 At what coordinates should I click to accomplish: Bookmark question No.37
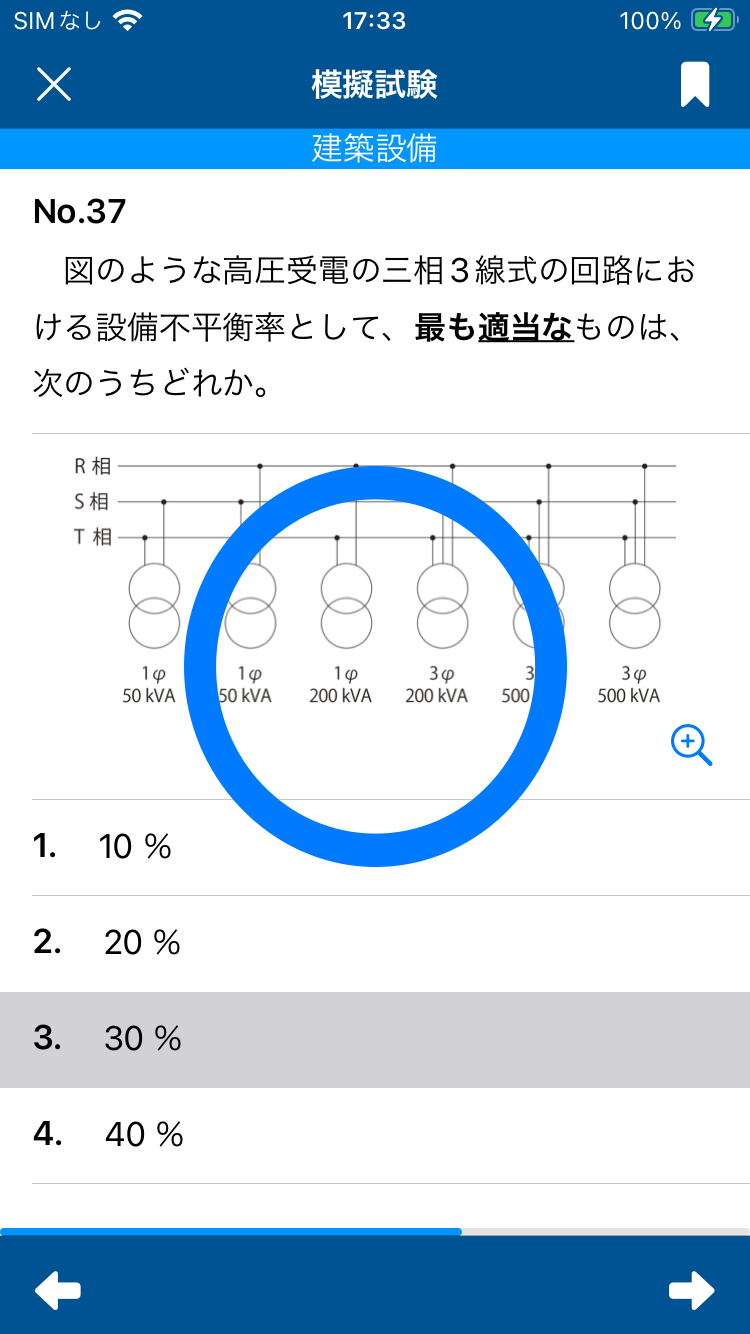(695, 85)
